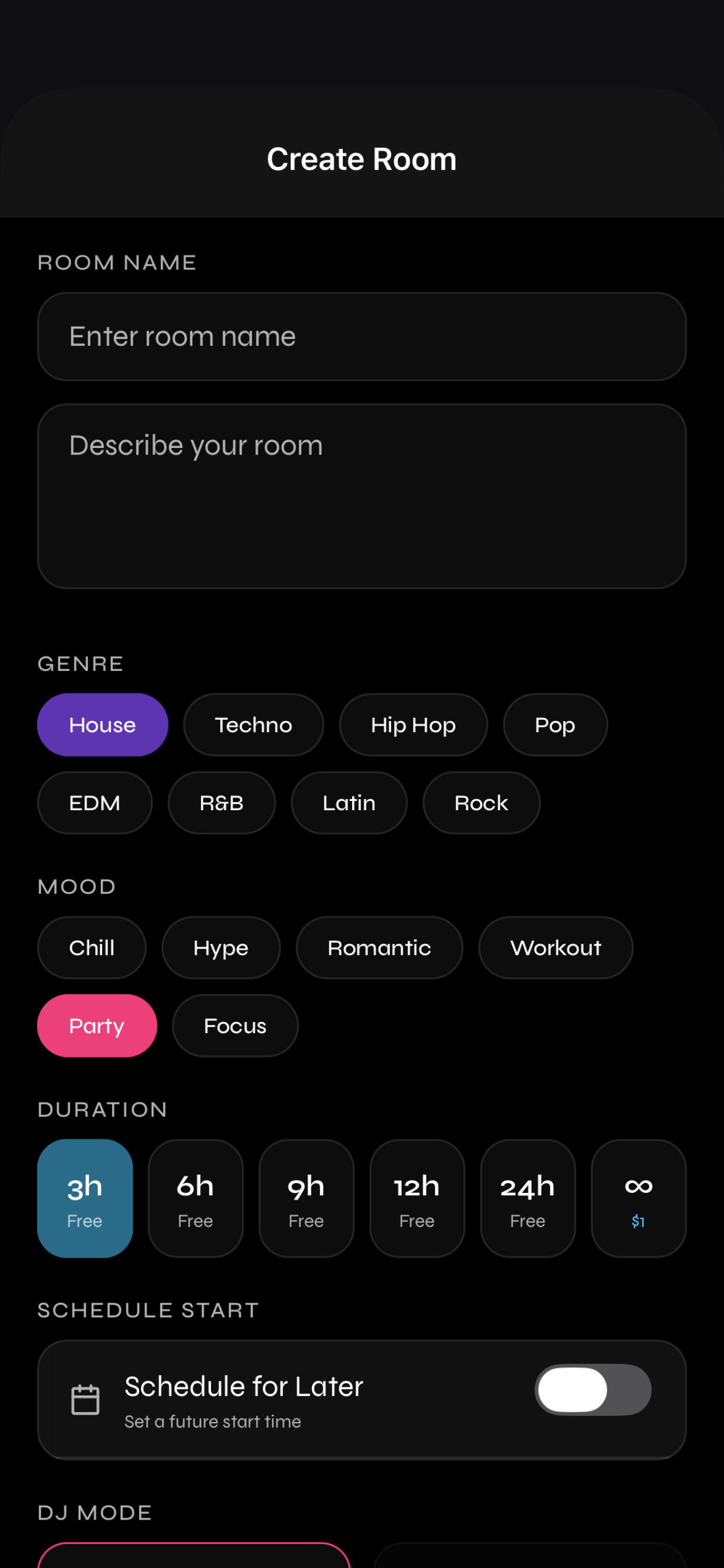Pick the Focus mood chip
The width and height of the screenshot is (724, 1568).
pyautogui.click(x=235, y=1025)
